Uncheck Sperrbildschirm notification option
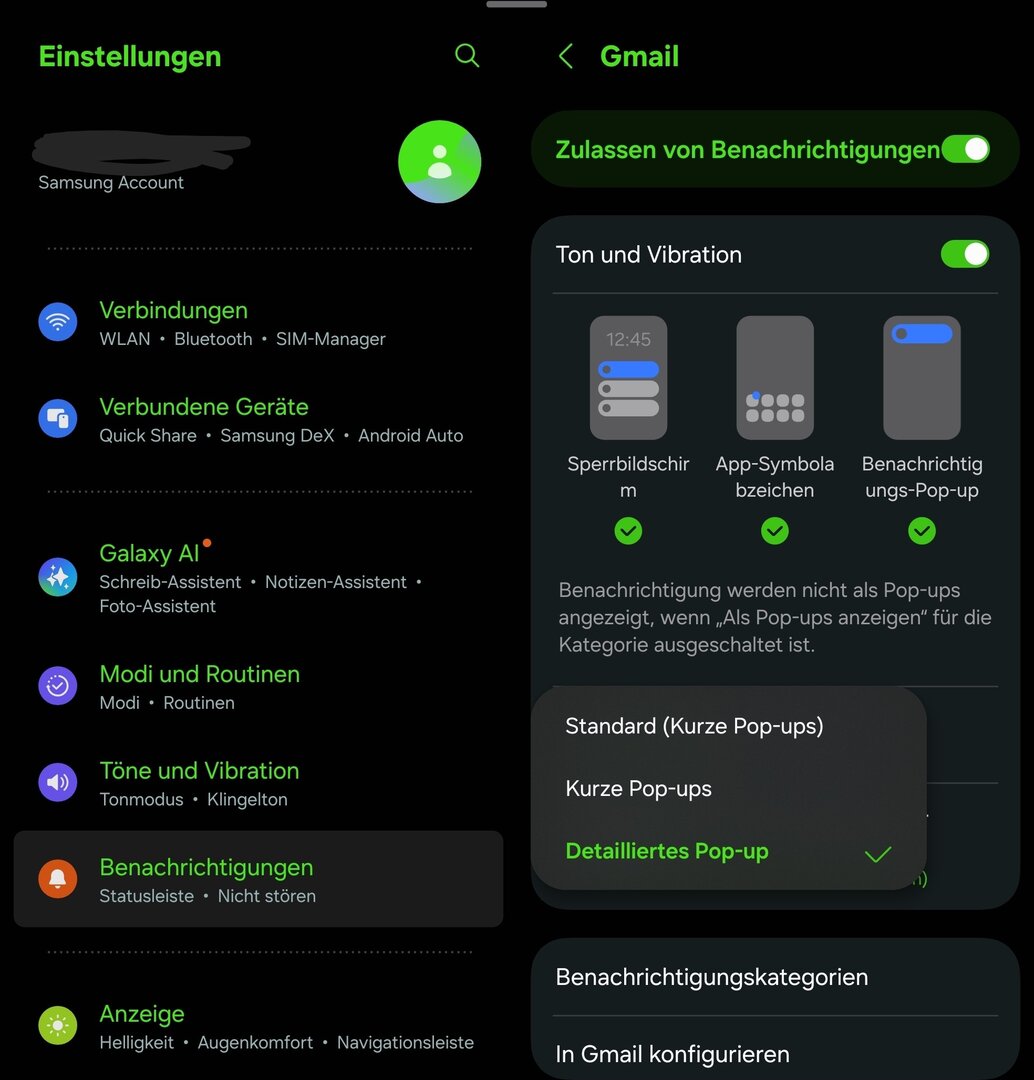Image resolution: width=1034 pixels, height=1080 pixels. [628, 531]
